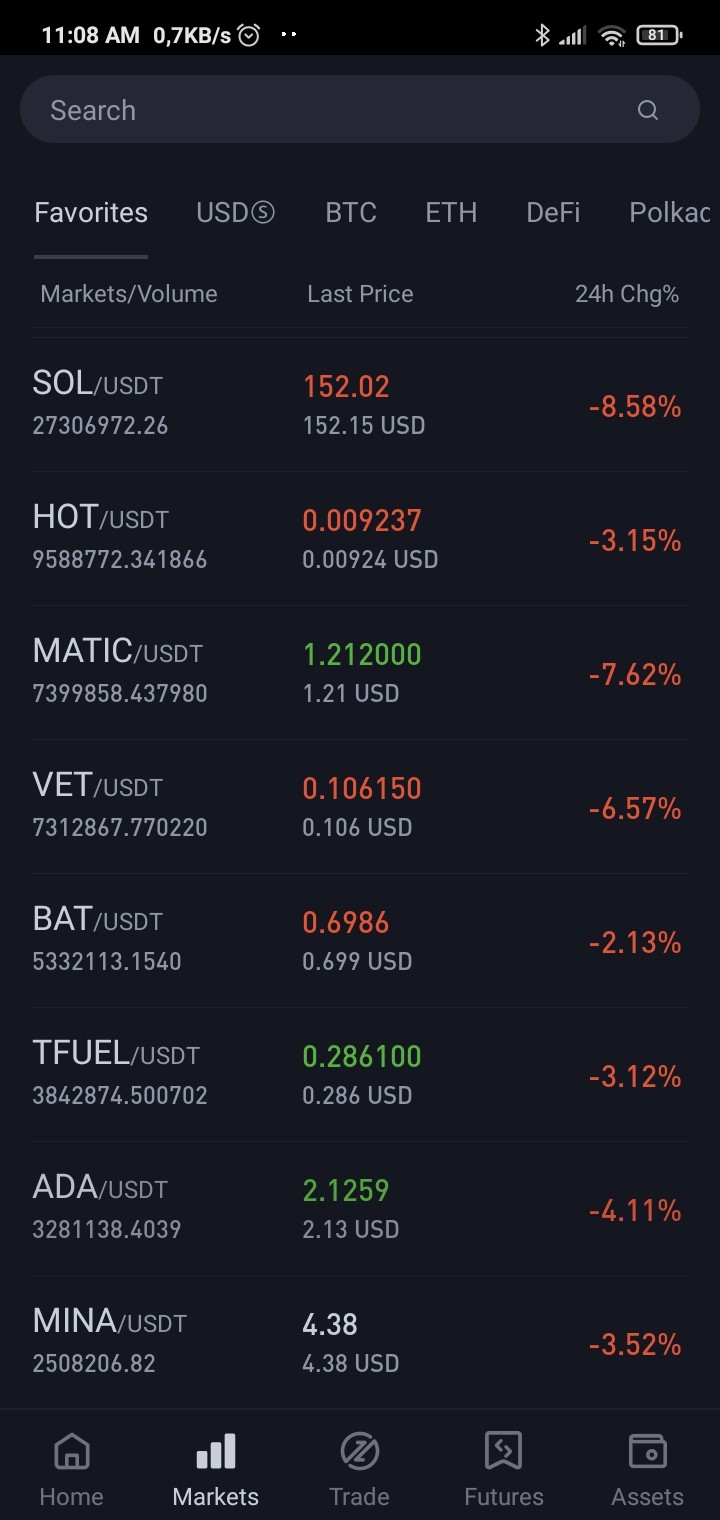The image size is (720, 1520).
Task: Open the Trade tab
Action: [360, 1469]
